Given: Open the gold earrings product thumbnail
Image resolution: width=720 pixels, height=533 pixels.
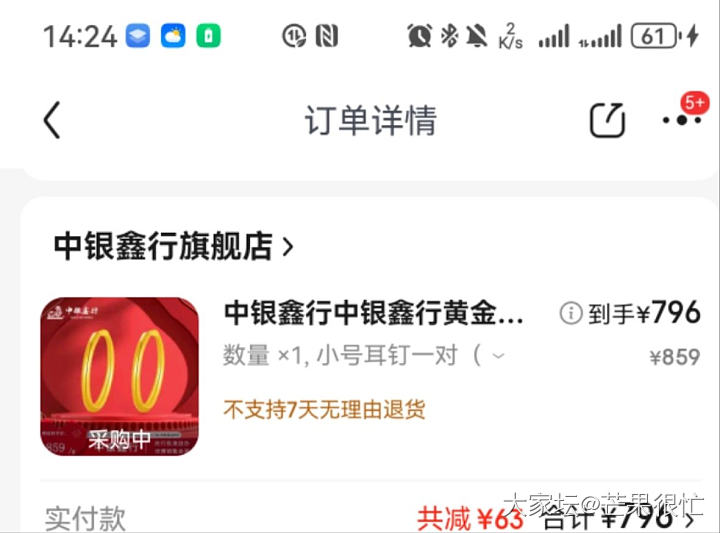Looking at the screenshot, I should point(119,377).
